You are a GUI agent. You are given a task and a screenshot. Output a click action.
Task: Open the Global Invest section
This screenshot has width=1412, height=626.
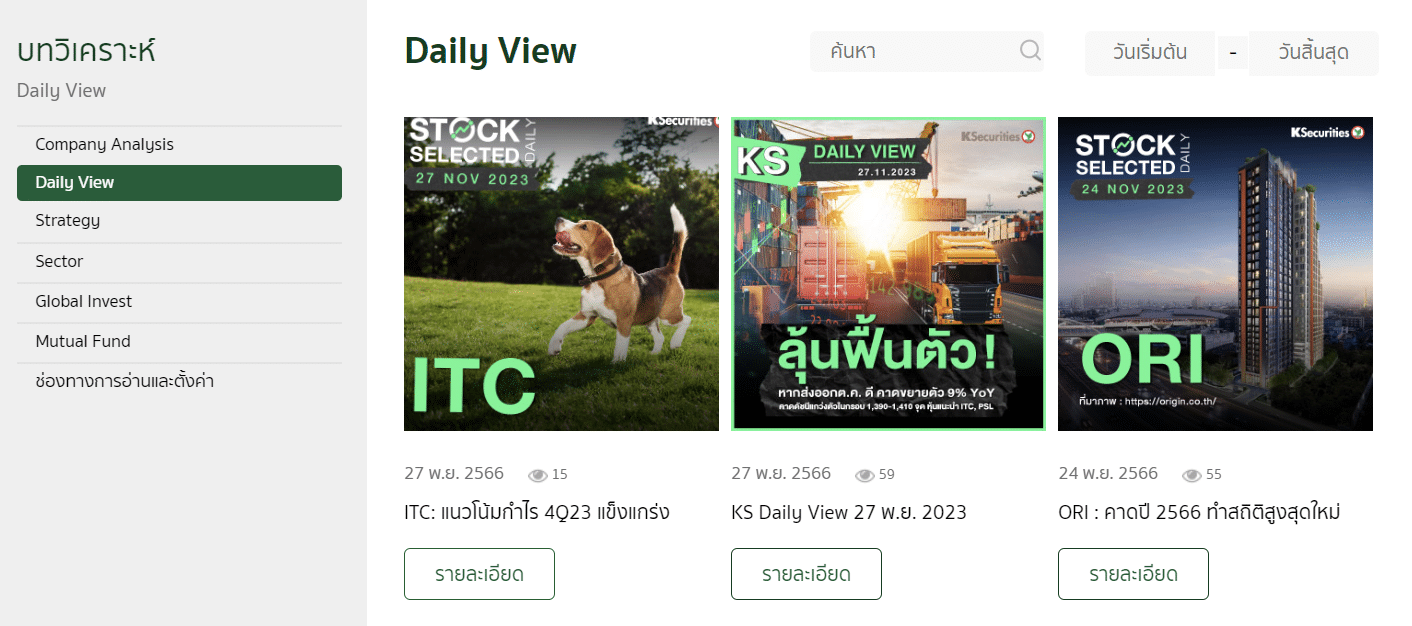click(84, 301)
